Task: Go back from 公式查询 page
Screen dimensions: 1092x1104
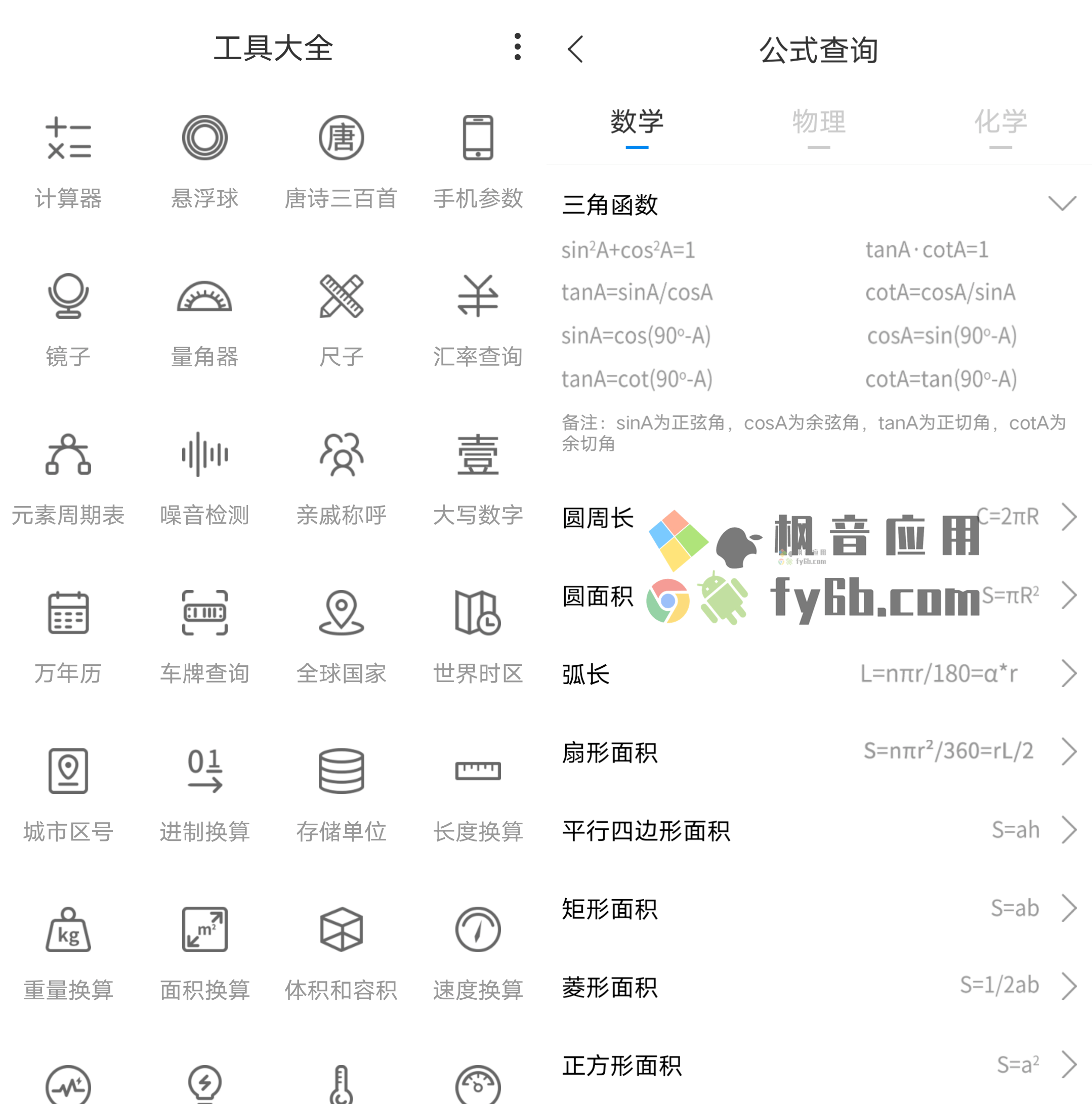Action: click(x=575, y=49)
